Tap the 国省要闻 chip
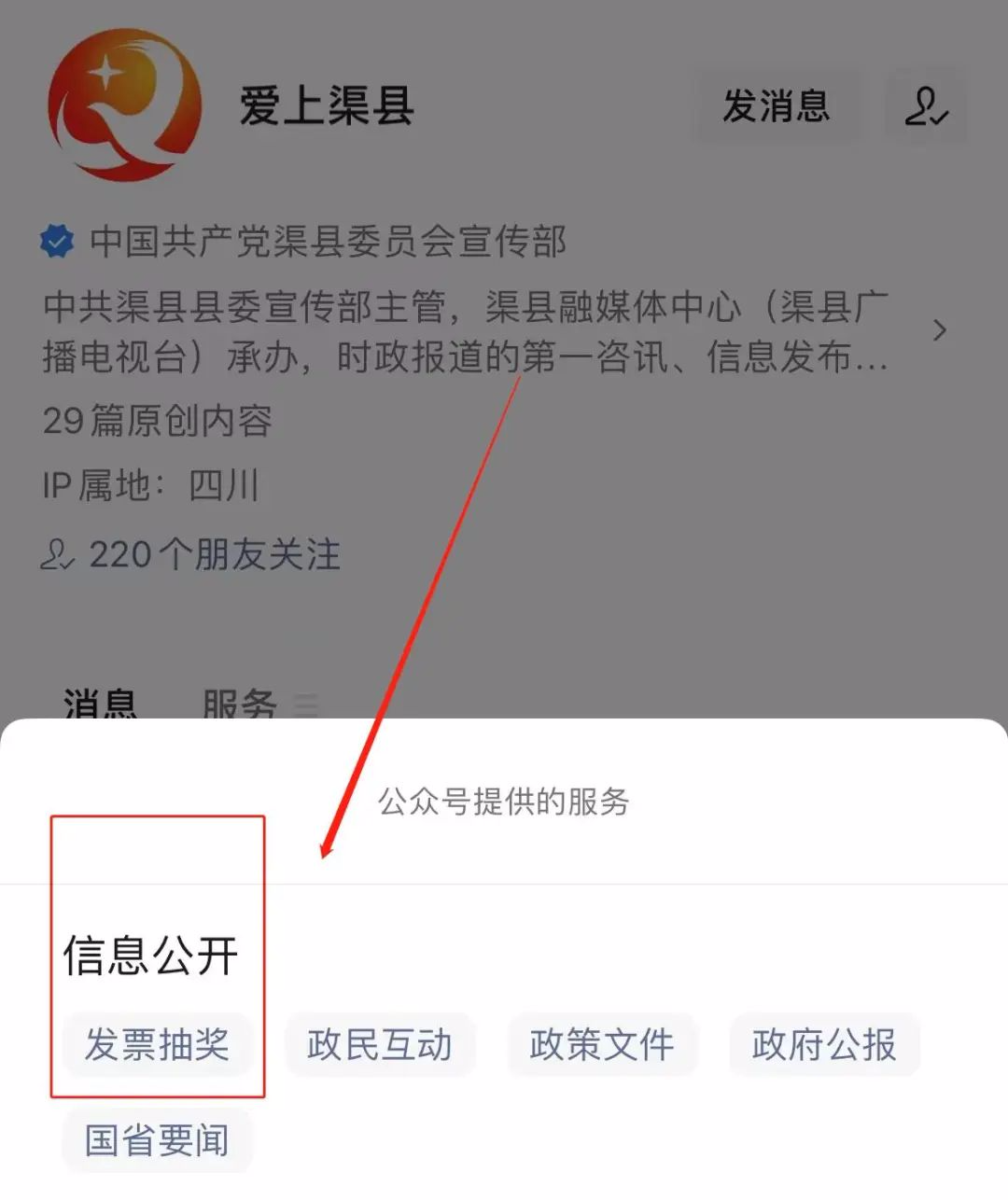1008x1200 pixels. point(157,1140)
